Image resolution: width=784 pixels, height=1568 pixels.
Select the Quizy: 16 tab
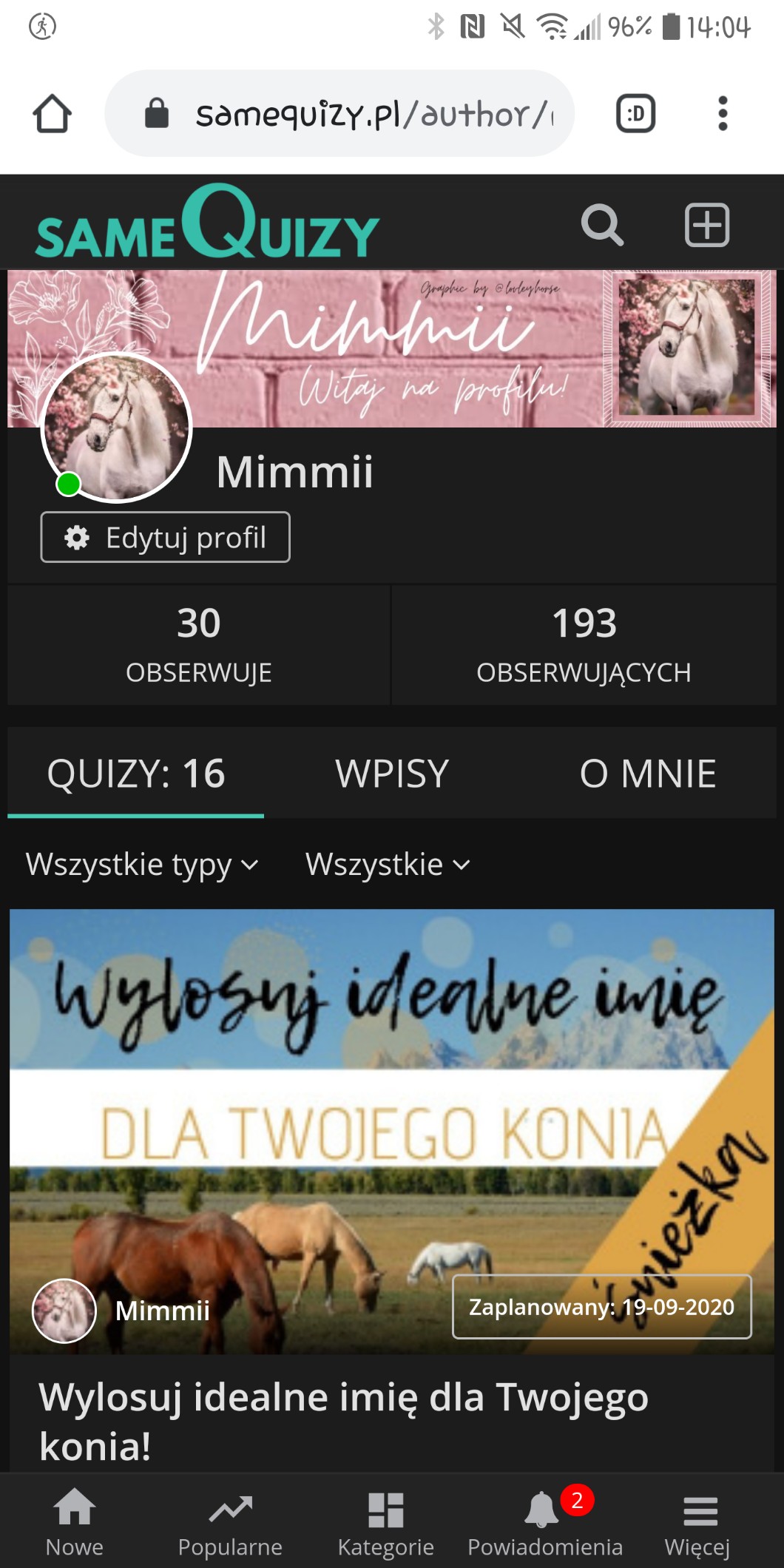136,774
